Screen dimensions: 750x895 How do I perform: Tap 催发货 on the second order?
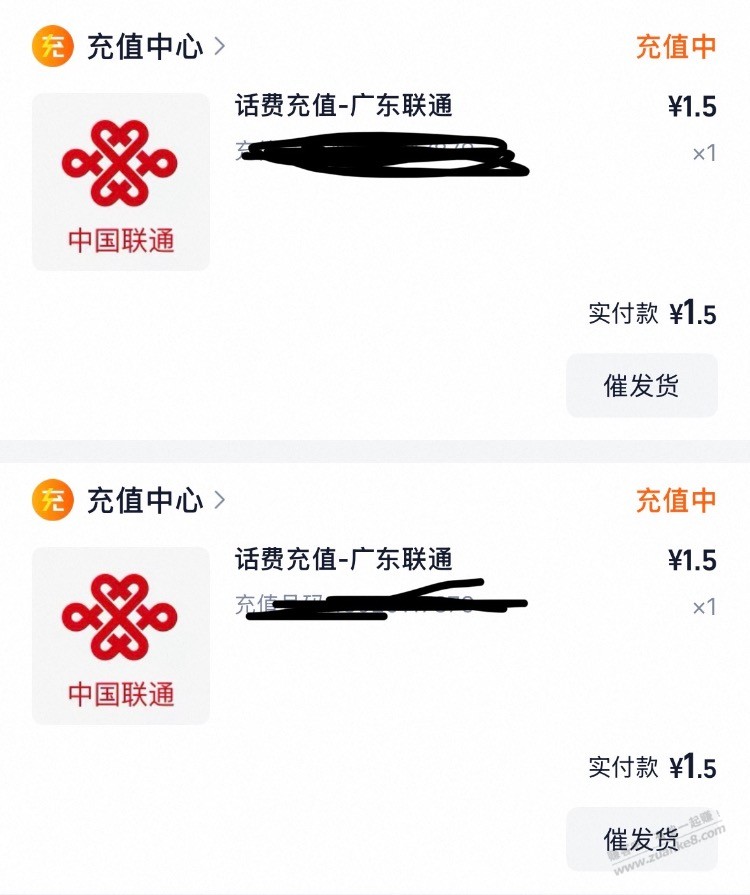pyautogui.click(x=642, y=839)
